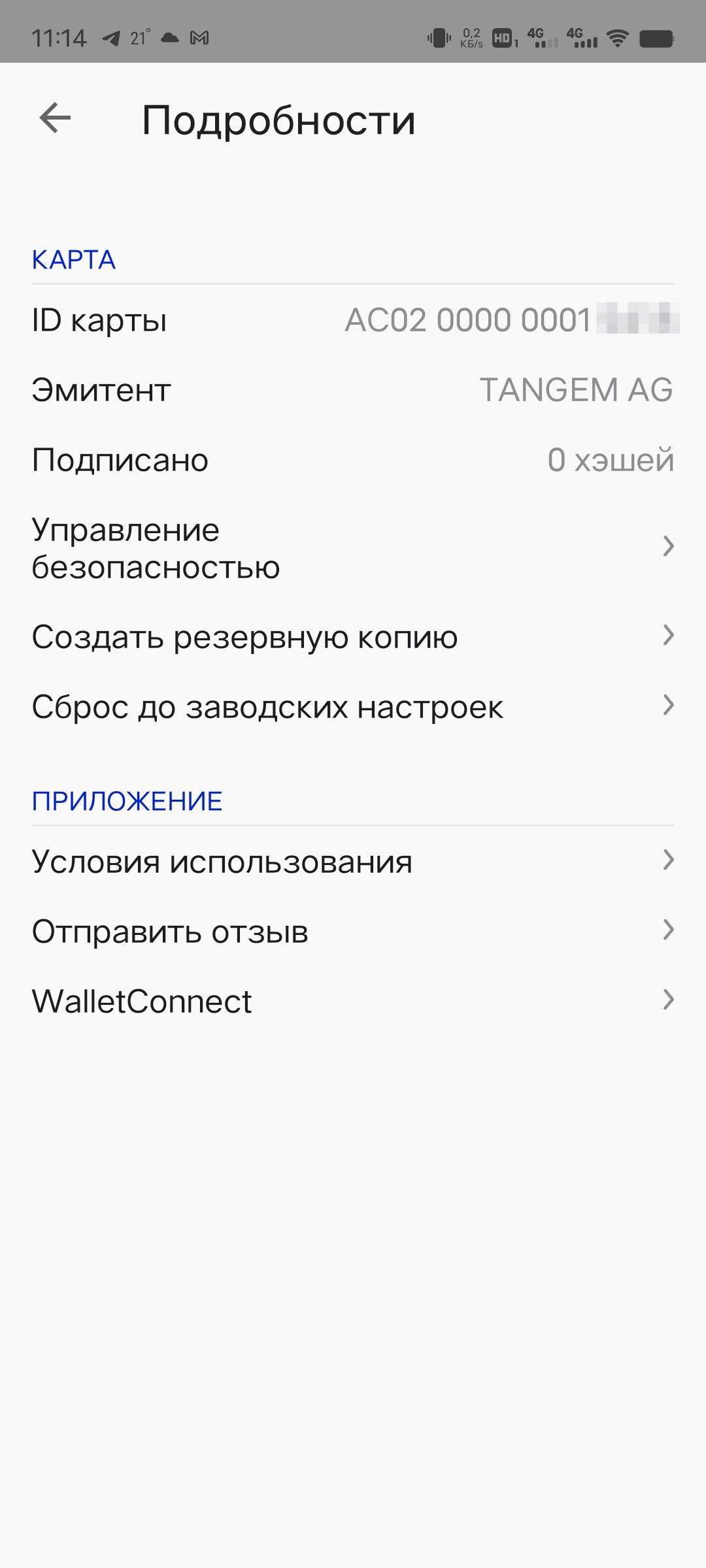Tap Отправить отзыв
The image size is (706, 1568).
click(x=353, y=931)
